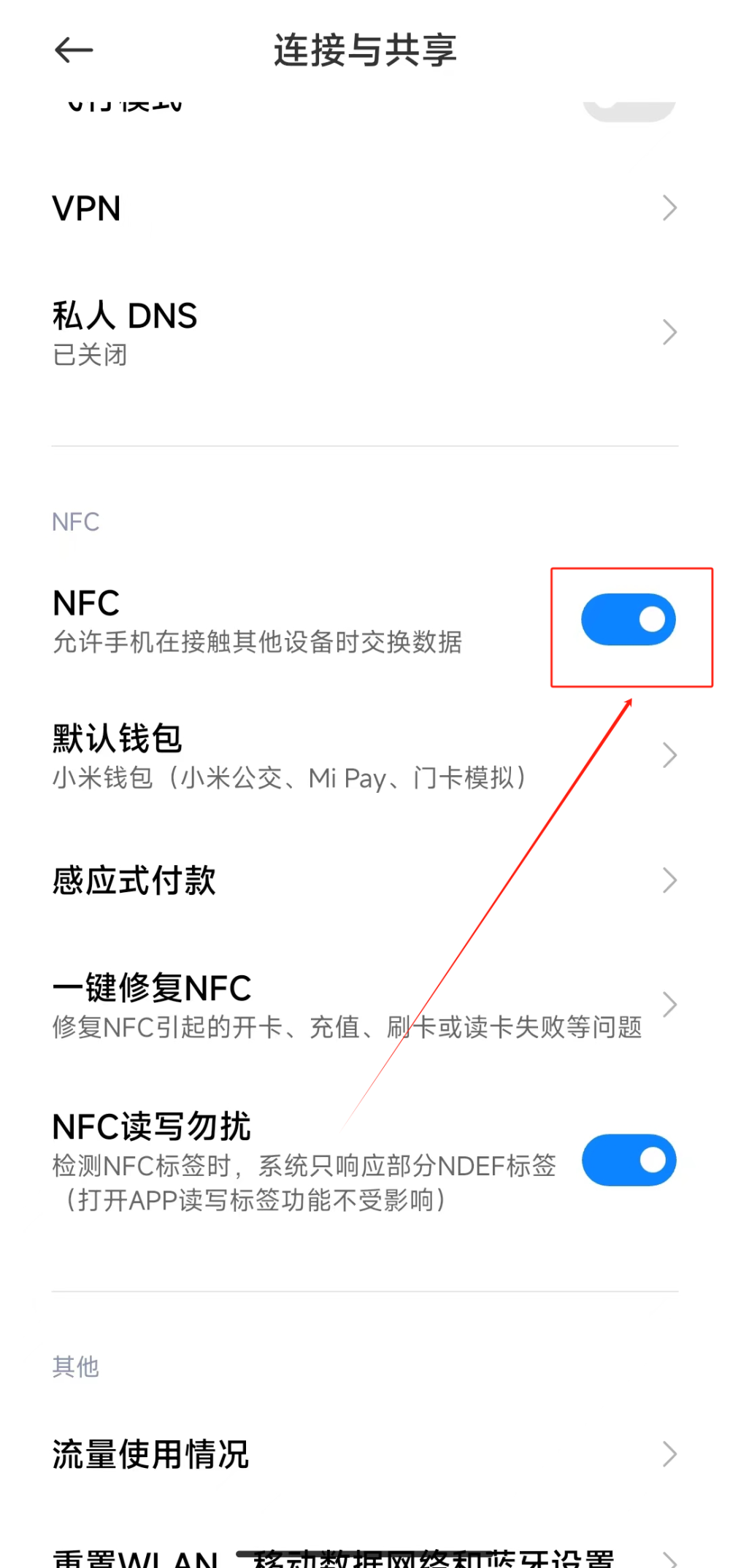This screenshot has height=1568, width=730.
Task: Open the VPN settings row
Action: click(x=365, y=208)
